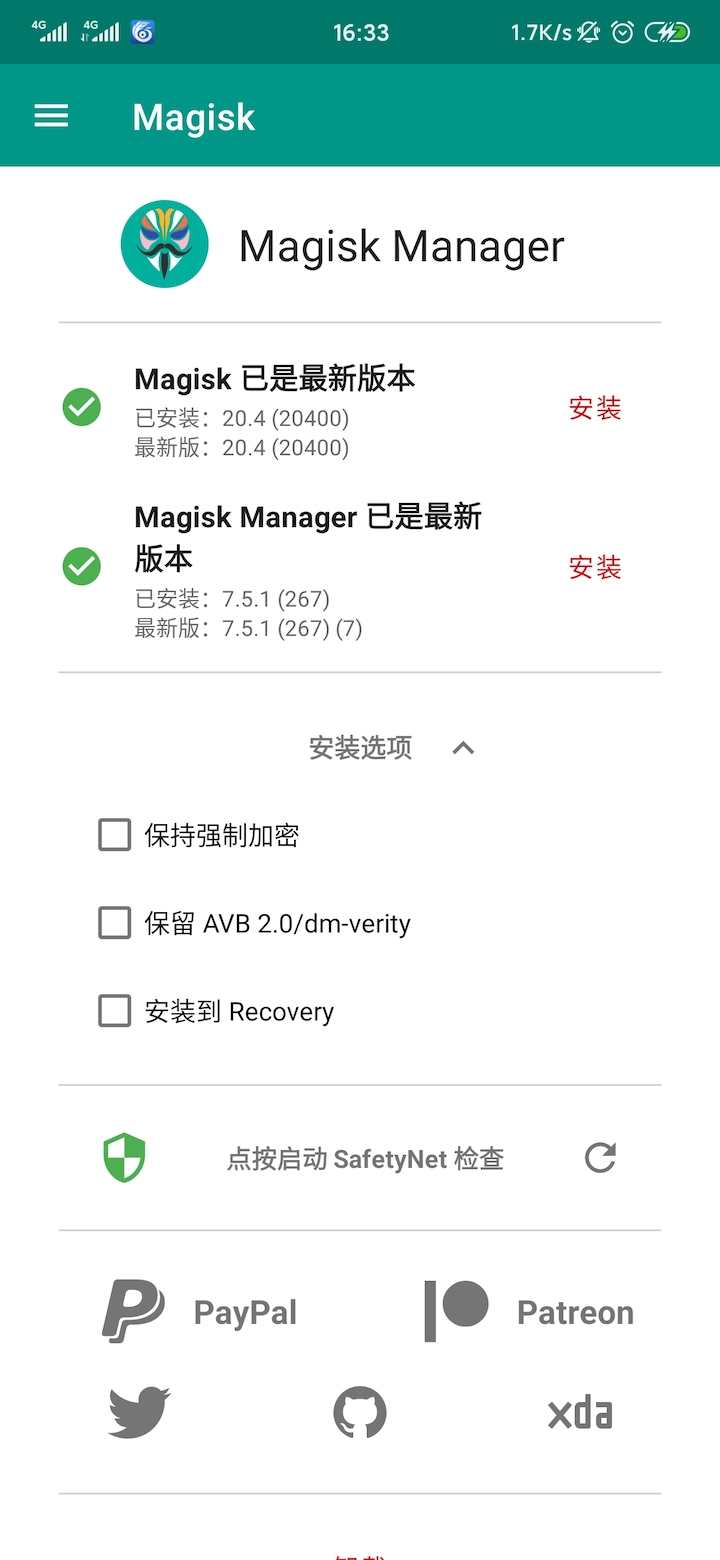The image size is (720, 1560).
Task: Start the SafetyNet check
Action: coord(365,1159)
